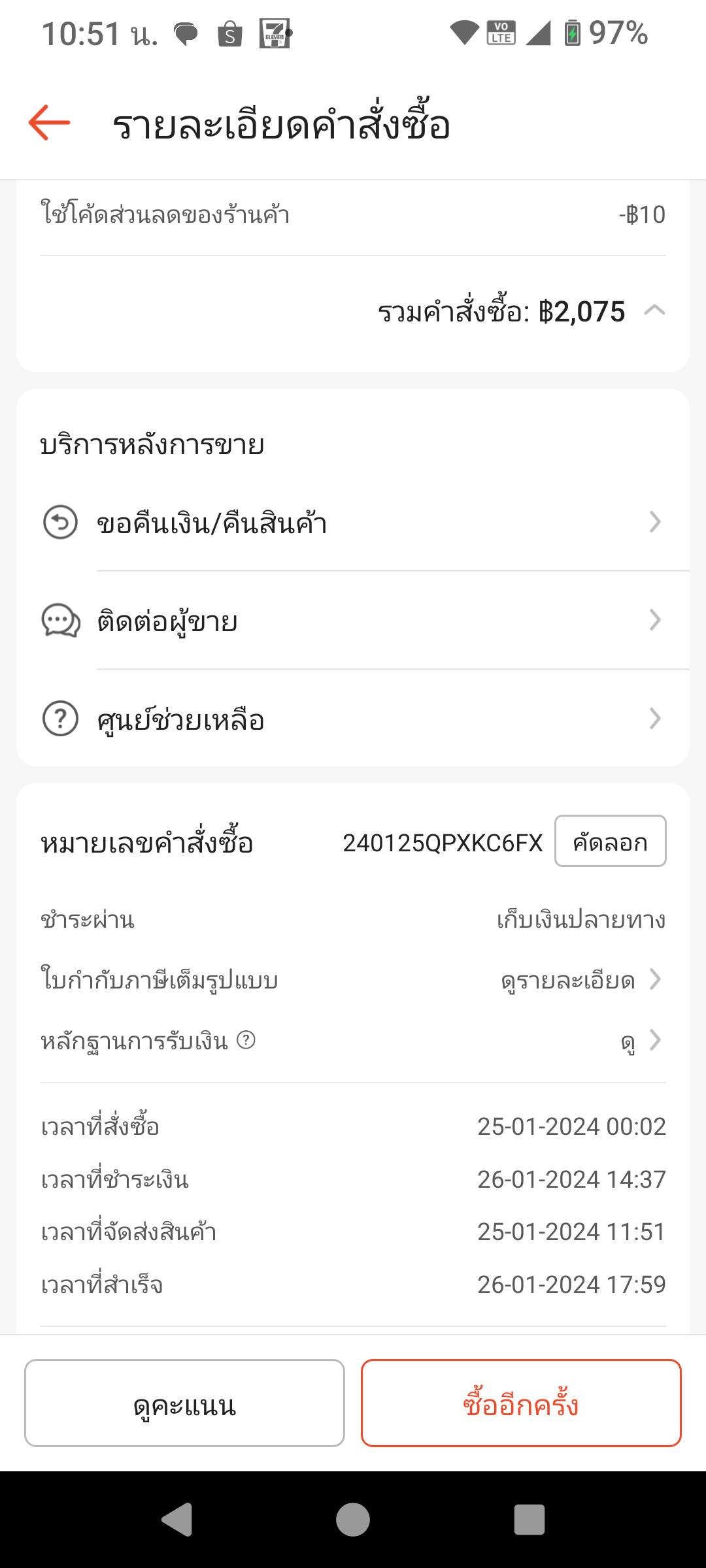
Task: Open ติดต่อผู้ขาย to chat with the seller
Action: [353, 621]
